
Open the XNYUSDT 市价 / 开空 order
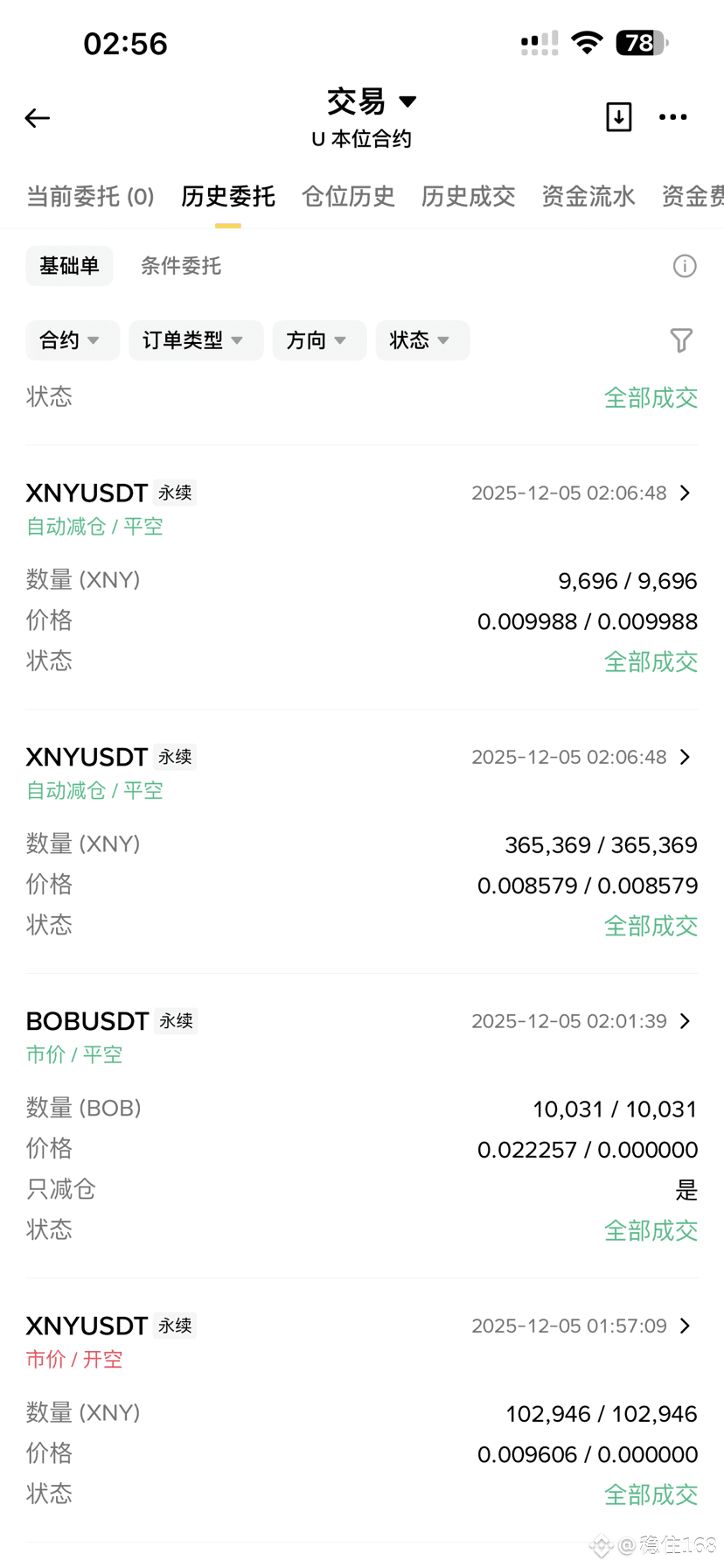(362, 1410)
